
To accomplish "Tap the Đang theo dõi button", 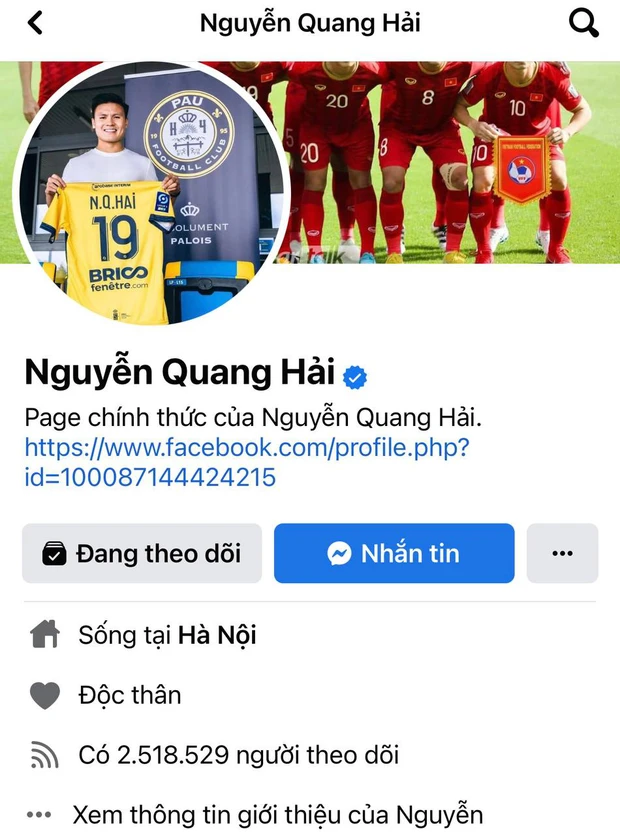I will click(x=142, y=553).
